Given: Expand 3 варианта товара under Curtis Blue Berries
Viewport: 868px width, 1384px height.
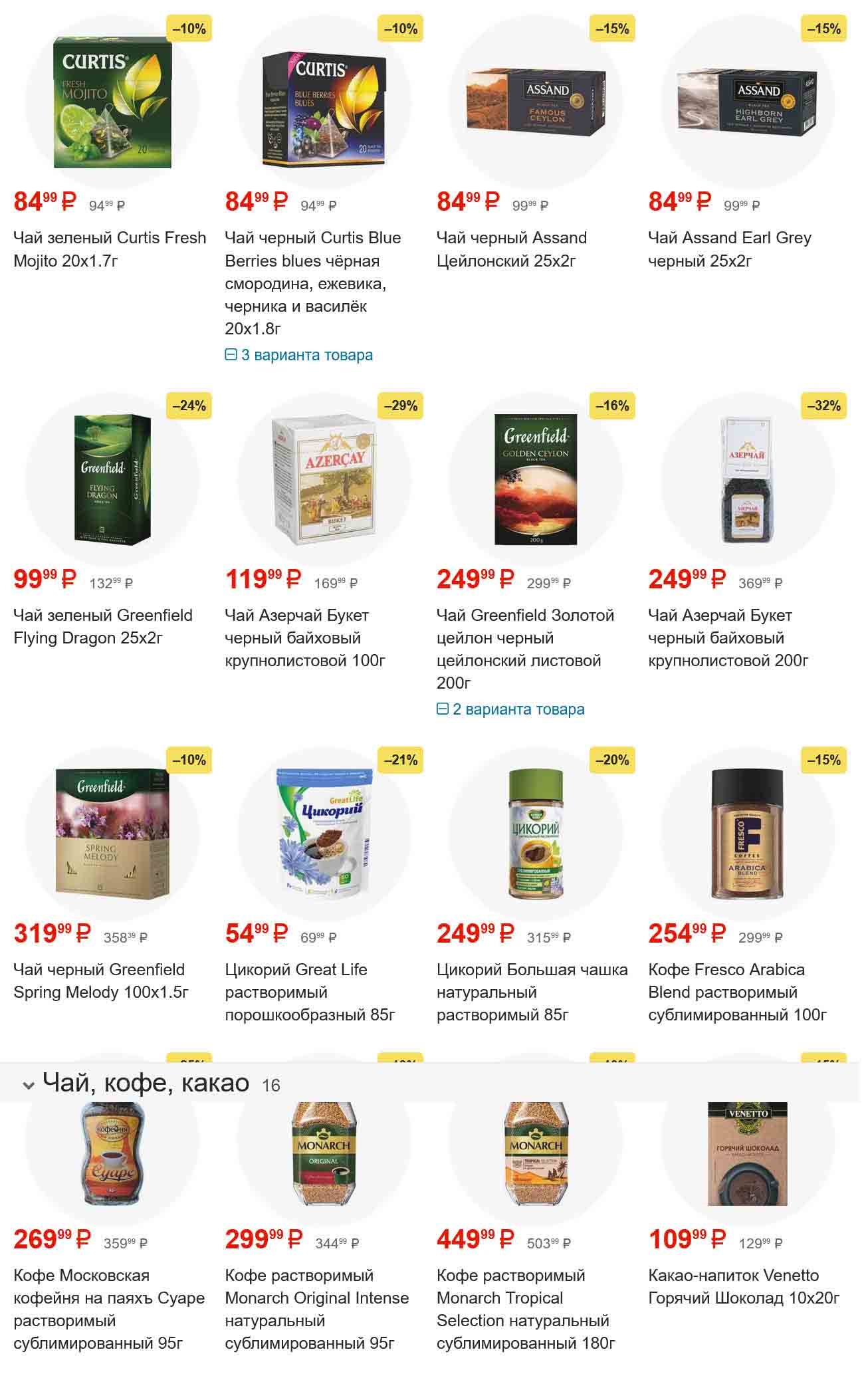Looking at the screenshot, I should click(x=299, y=355).
